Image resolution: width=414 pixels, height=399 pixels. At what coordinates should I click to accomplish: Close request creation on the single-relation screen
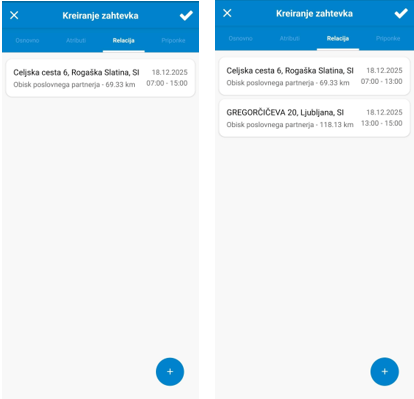(x=14, y=15)
